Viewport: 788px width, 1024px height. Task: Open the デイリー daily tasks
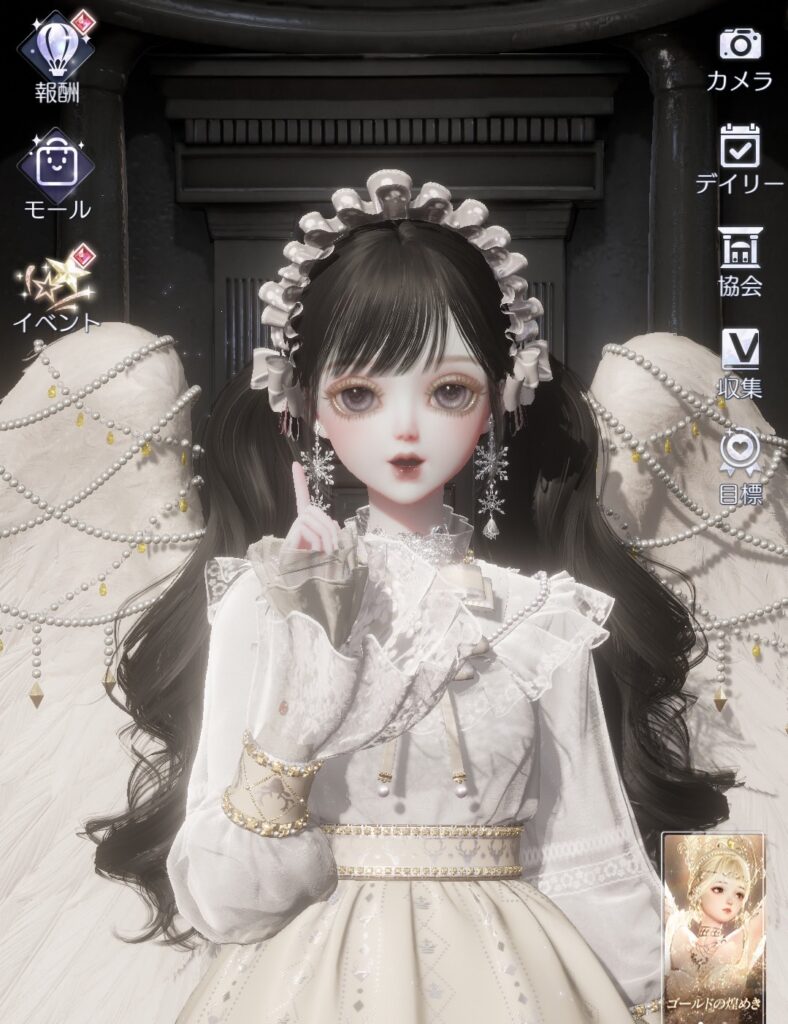point(741,147)
